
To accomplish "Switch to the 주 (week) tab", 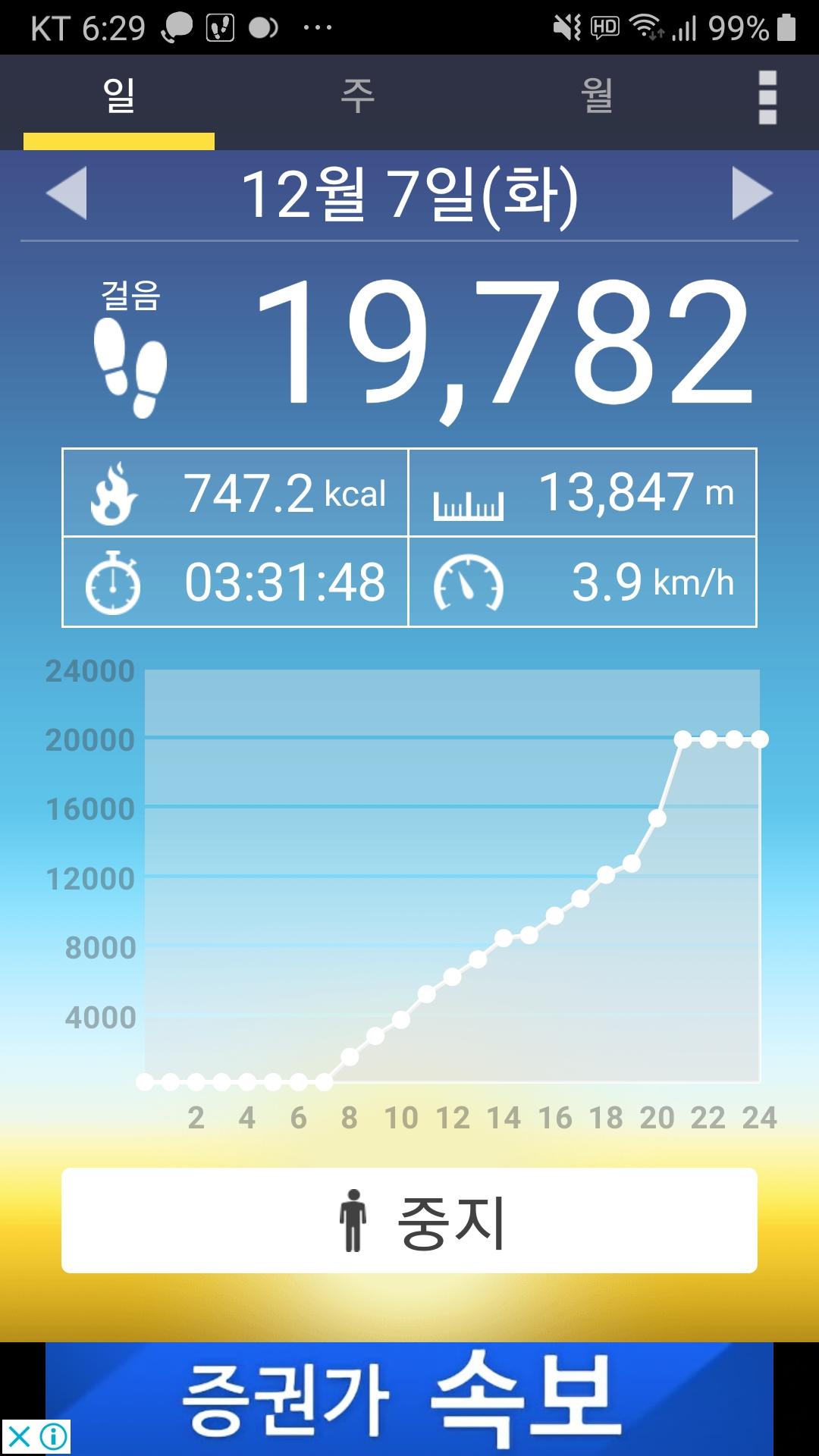I will pyautogui.click(x=357, y=97).
